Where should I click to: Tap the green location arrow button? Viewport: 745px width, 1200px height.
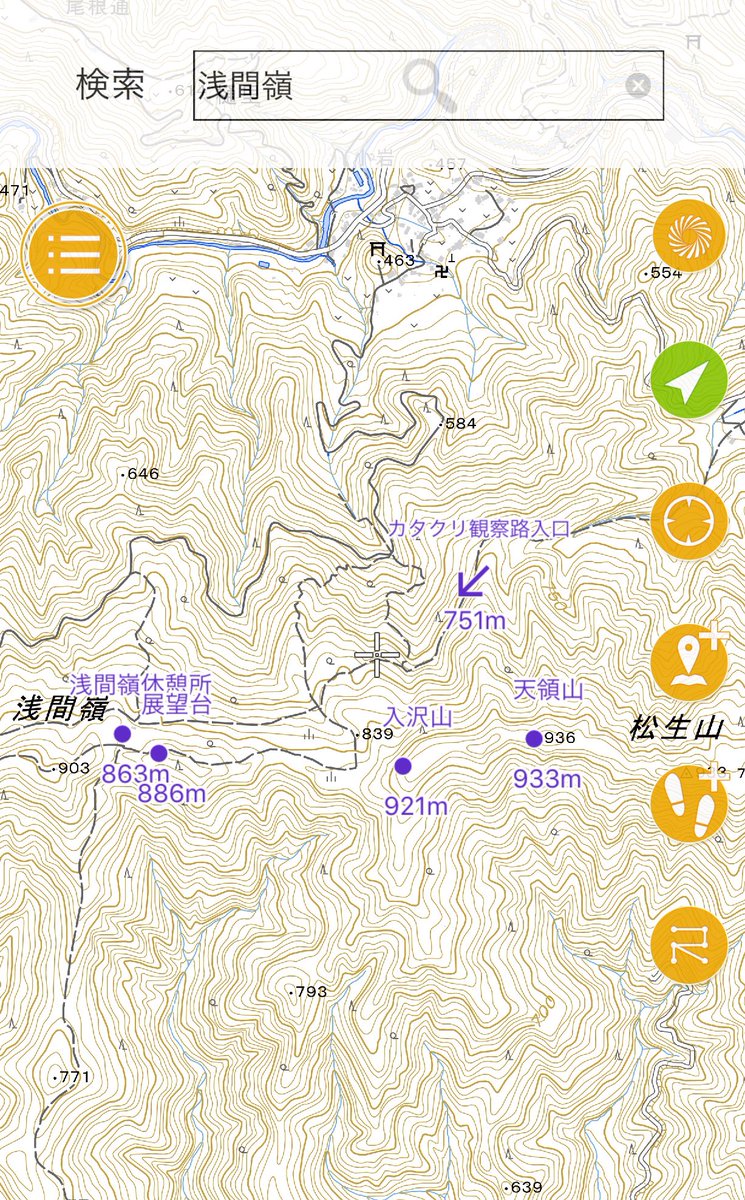tap(689, 380)
